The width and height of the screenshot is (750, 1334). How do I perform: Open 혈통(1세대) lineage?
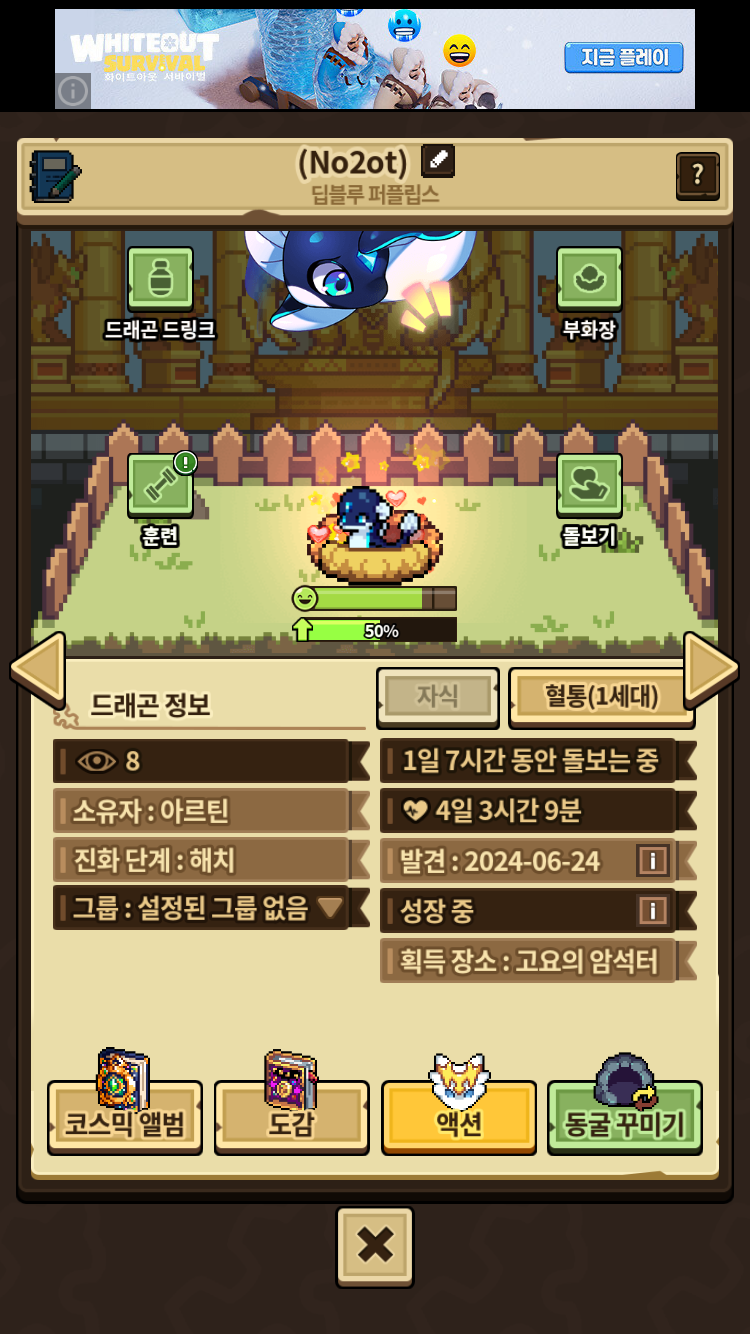tap(601, 697)
